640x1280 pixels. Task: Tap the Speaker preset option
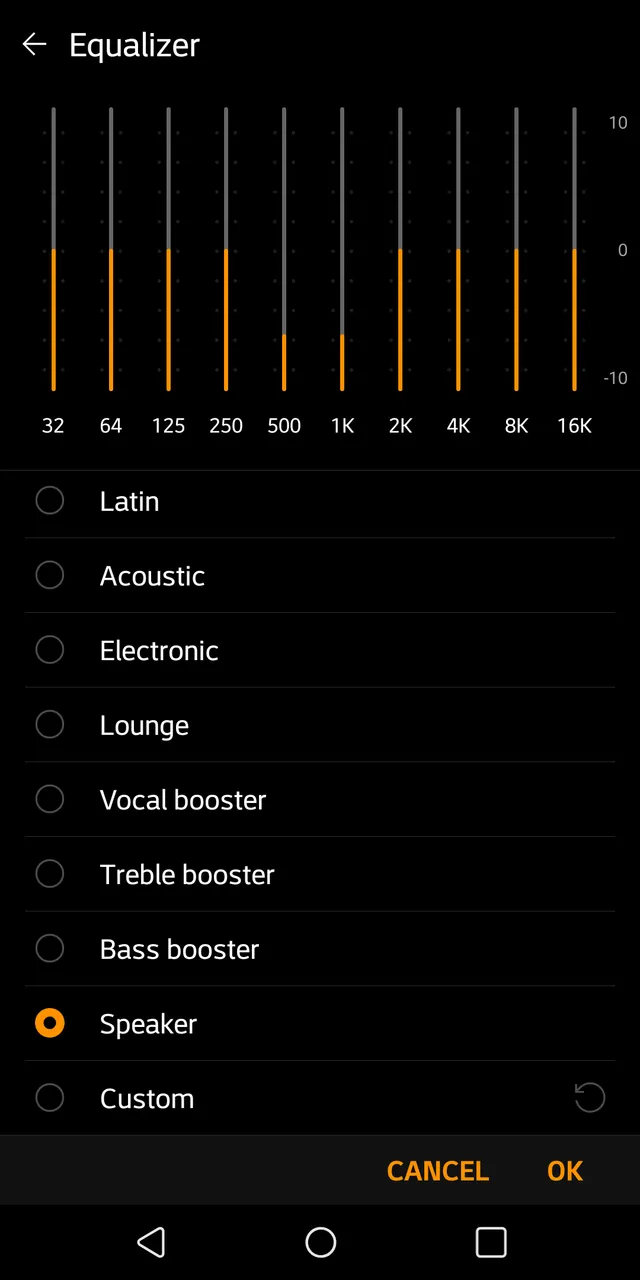click(x=320, y=1024)
